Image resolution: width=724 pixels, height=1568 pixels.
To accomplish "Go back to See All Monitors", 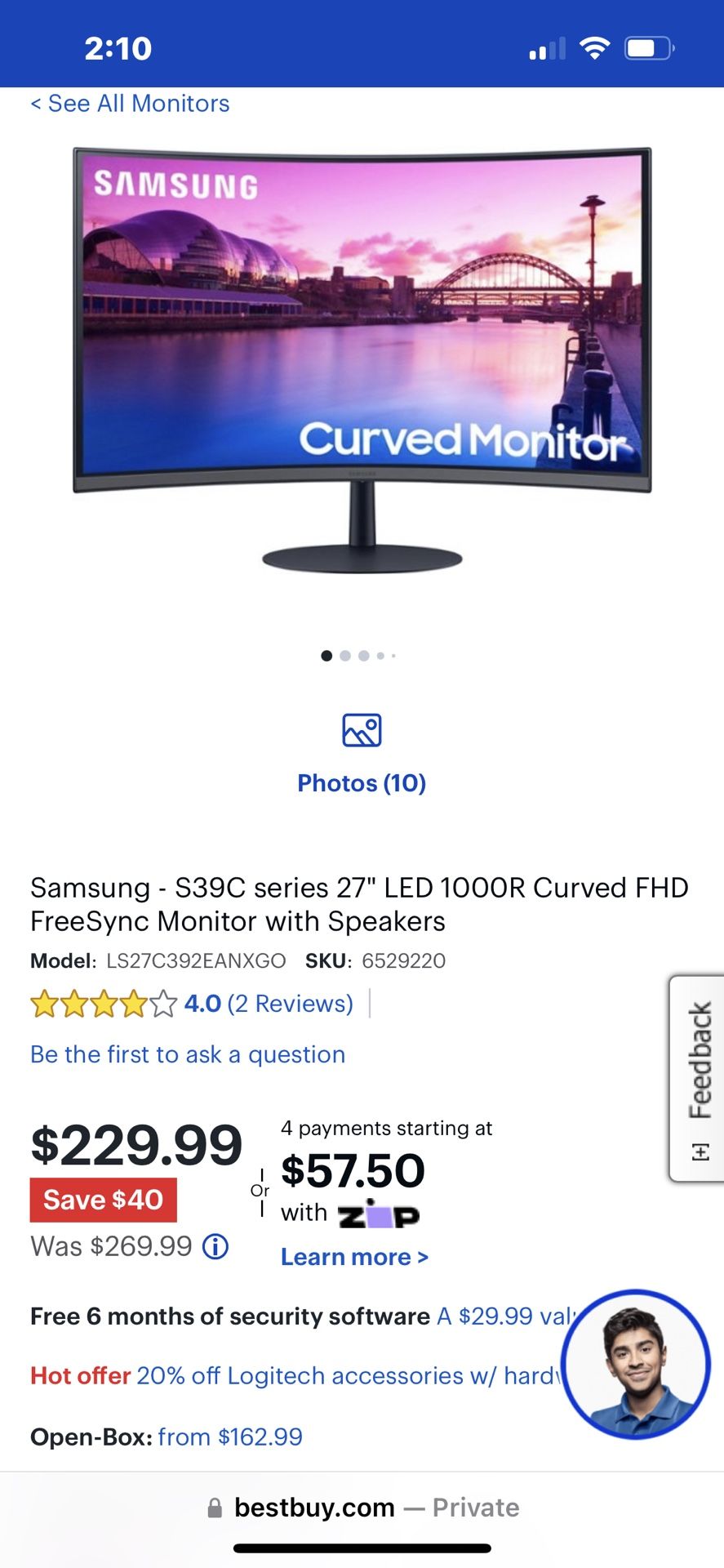I will [130, 104].
